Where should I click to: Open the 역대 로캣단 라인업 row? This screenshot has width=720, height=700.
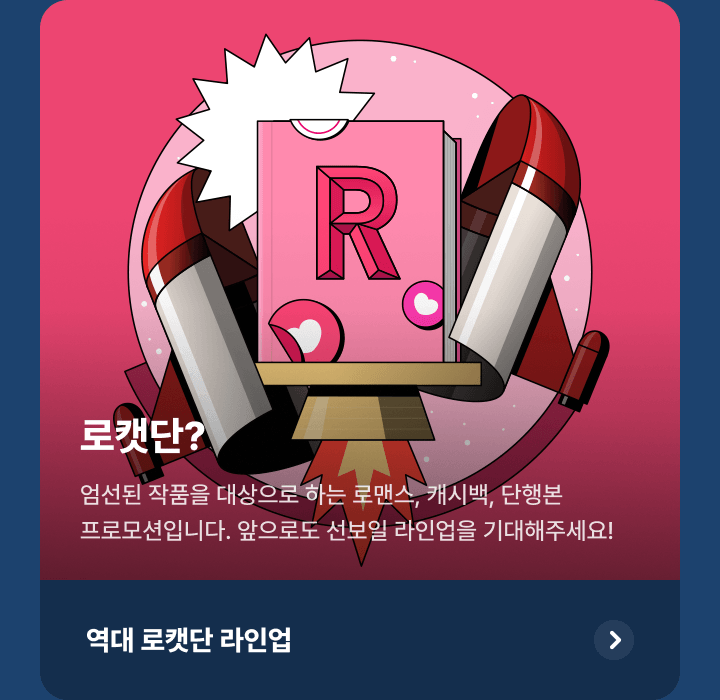point(360,640)
